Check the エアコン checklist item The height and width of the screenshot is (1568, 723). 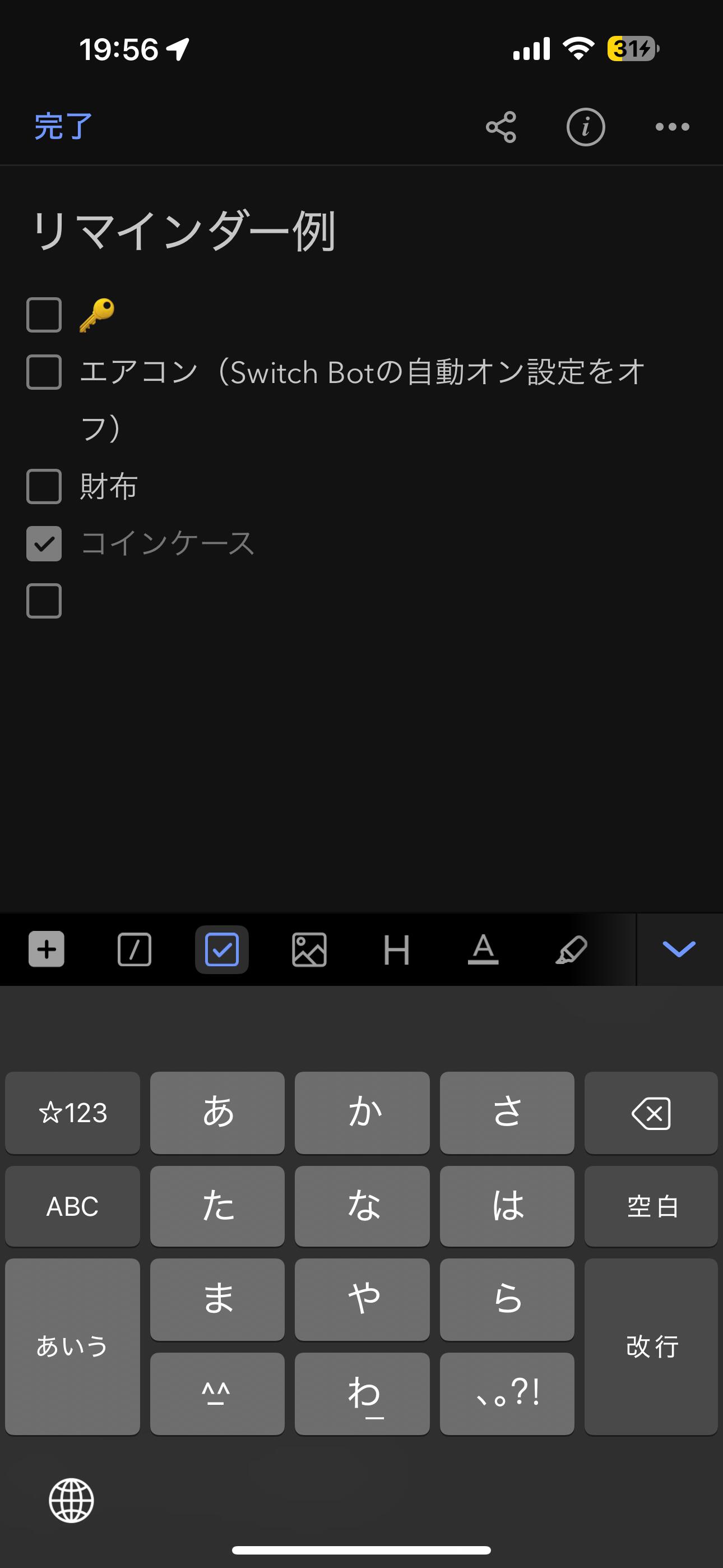pyautogui.click(x=44, y=372)
